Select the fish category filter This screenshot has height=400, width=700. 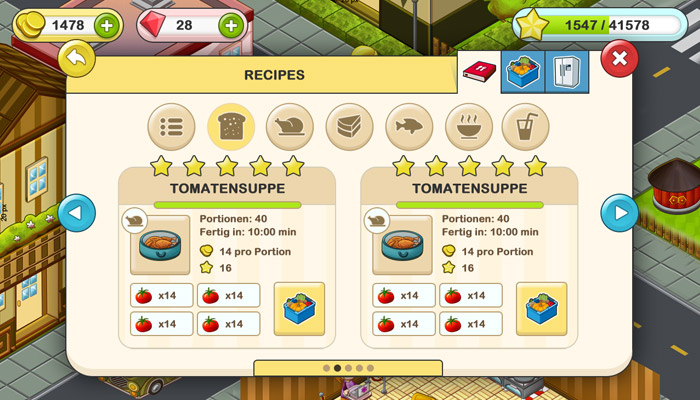409,126
